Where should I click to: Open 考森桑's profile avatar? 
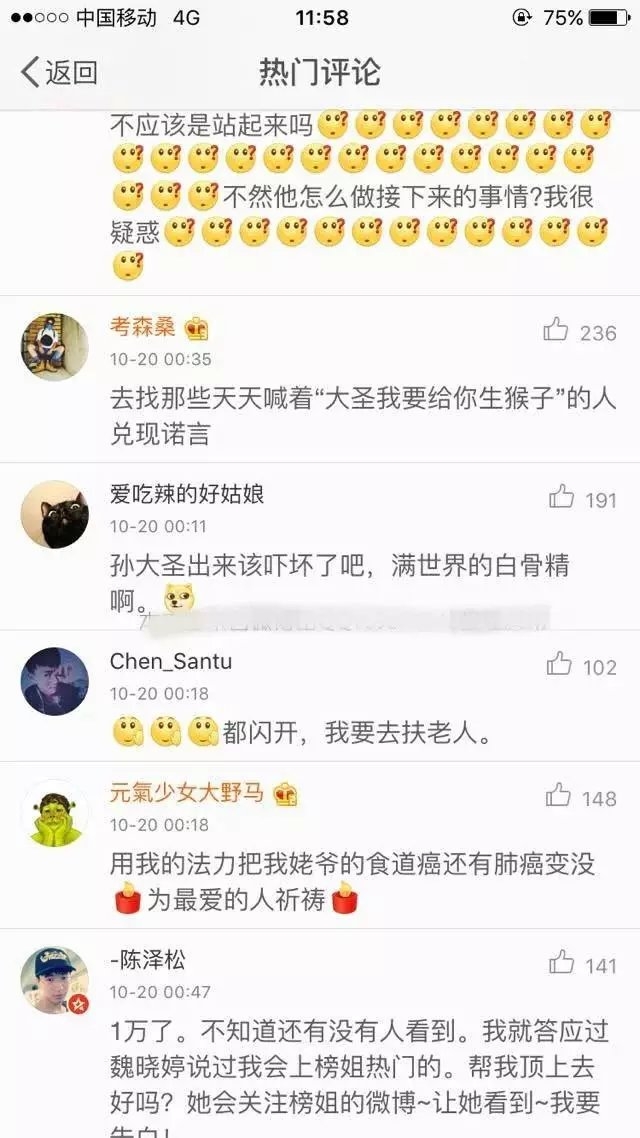click(54, 347)
